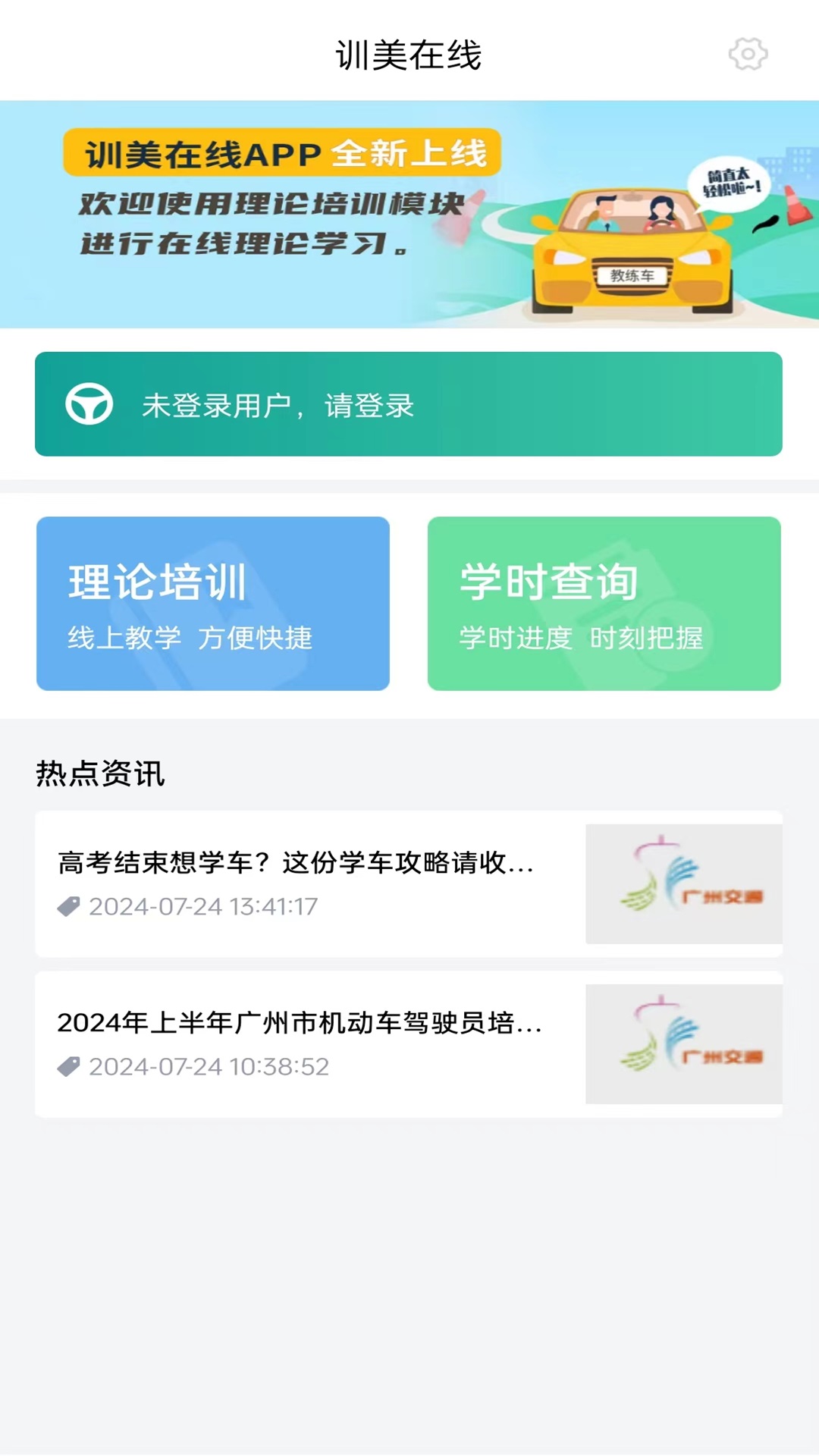Click the second news article thumbnail image
The height and width of the screenshot is (1456, 819).
[x=682, y=1043]
